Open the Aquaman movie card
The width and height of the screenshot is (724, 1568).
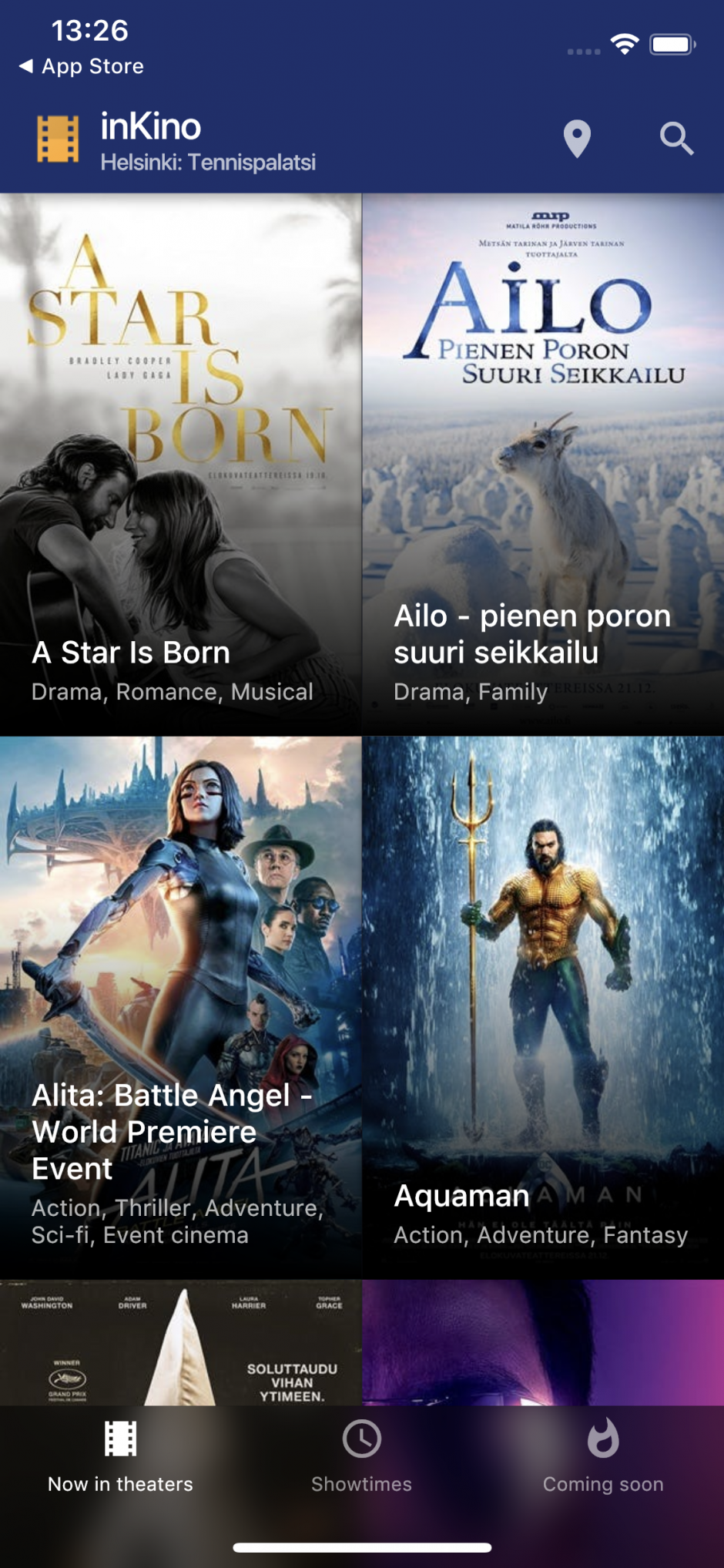click(x=543, y=1007)
